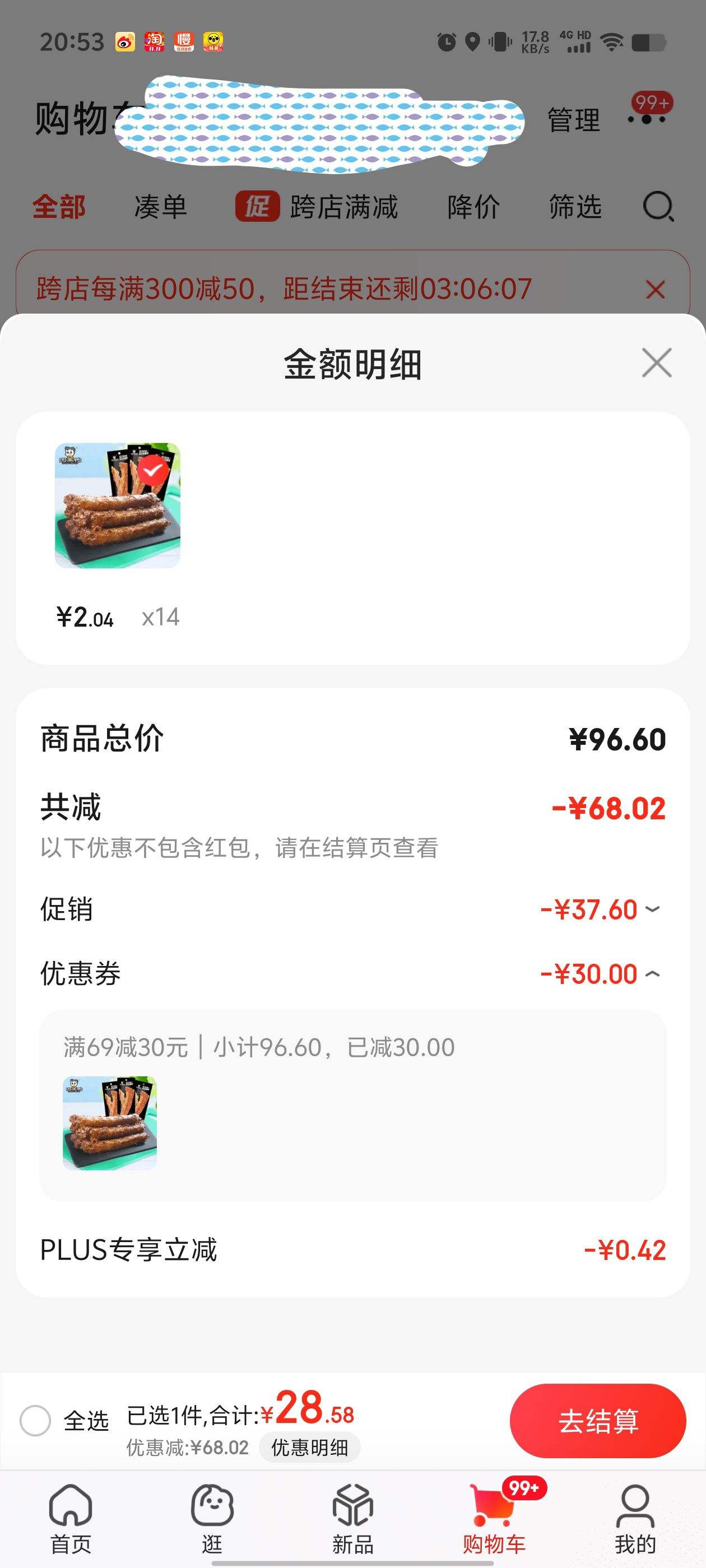706x1568 pixels.
Task: Open the search magnifier icon
Action: pyautogui.click(x=658, y=206)
